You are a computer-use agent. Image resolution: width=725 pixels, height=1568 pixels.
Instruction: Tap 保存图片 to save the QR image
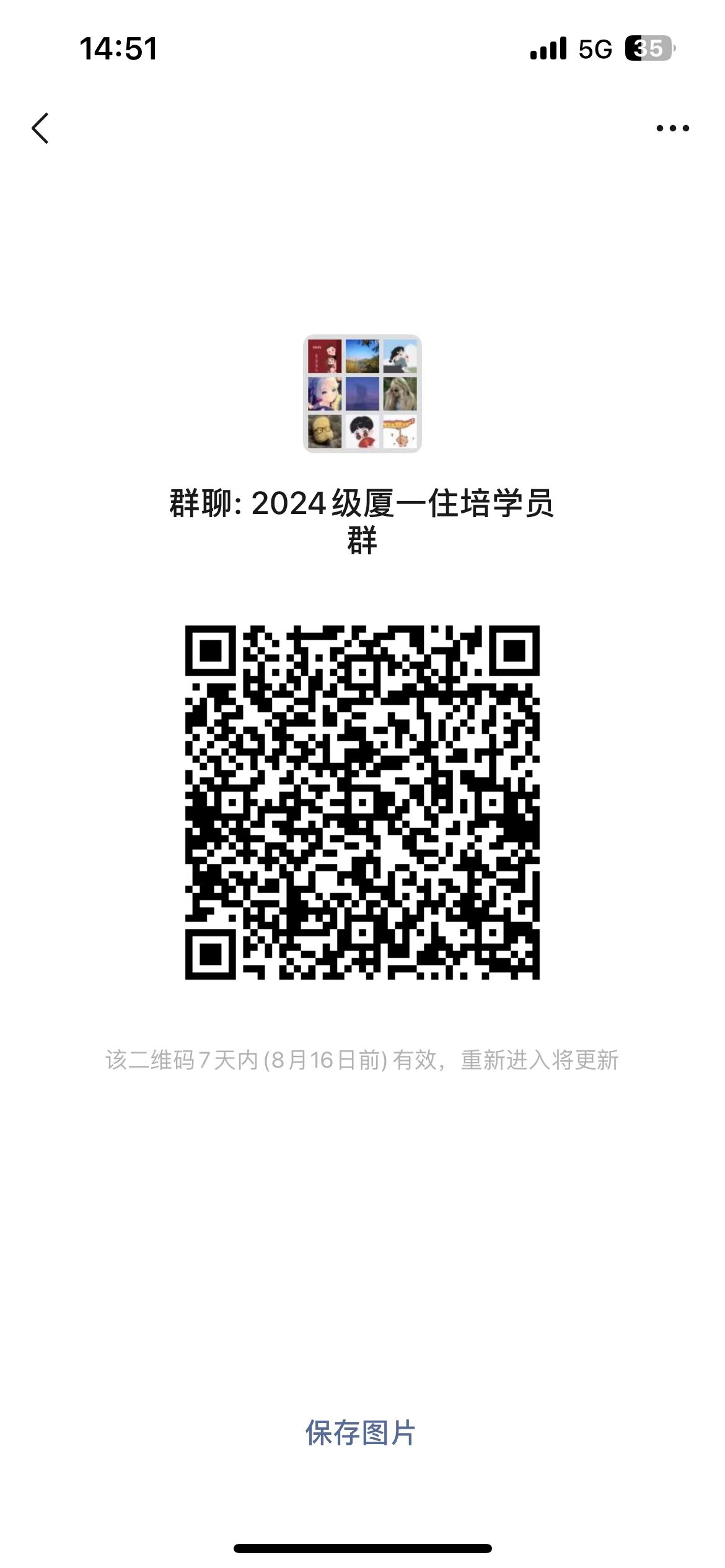361,1433
